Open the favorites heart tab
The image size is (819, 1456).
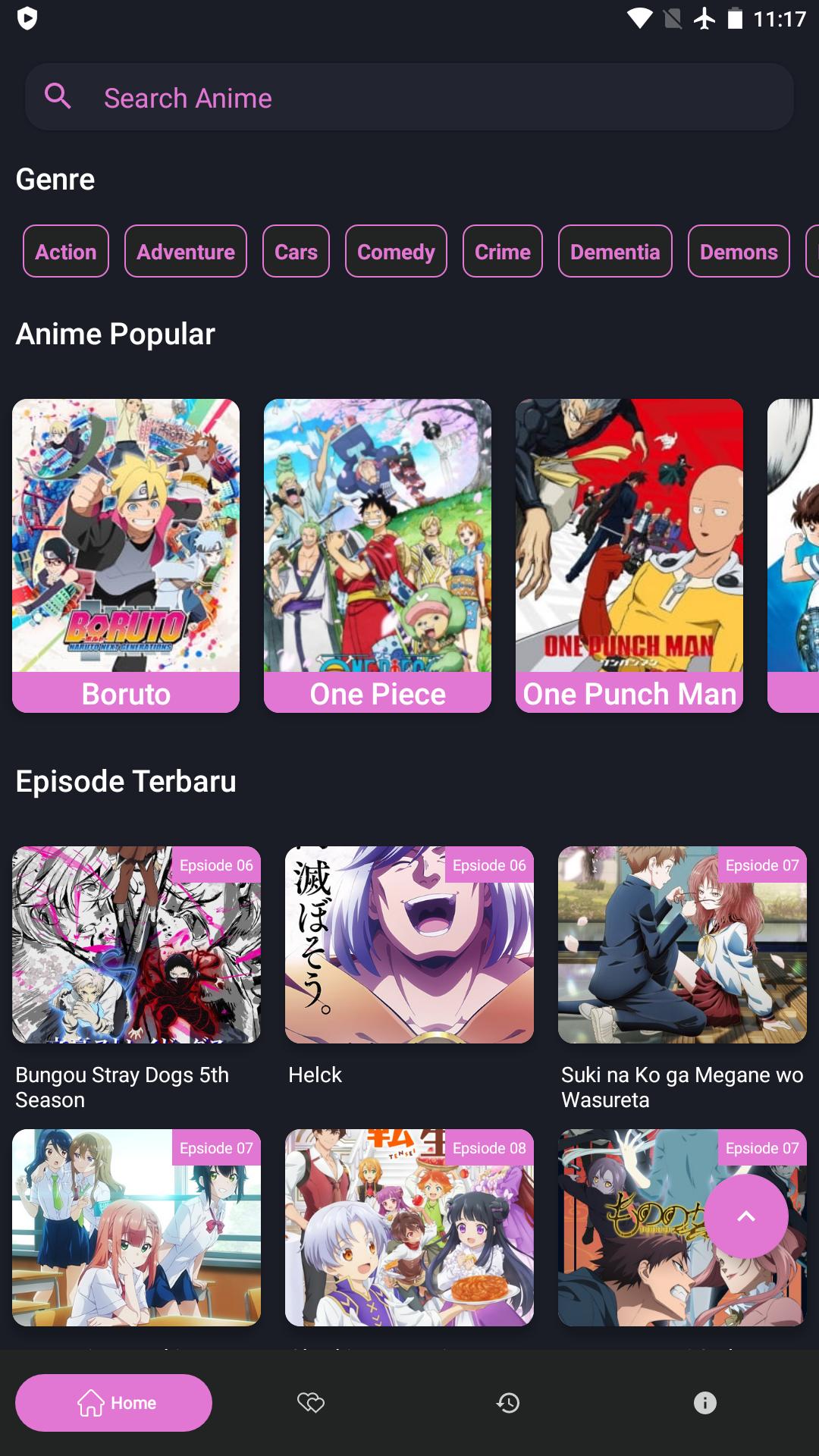coord(311,1403)
